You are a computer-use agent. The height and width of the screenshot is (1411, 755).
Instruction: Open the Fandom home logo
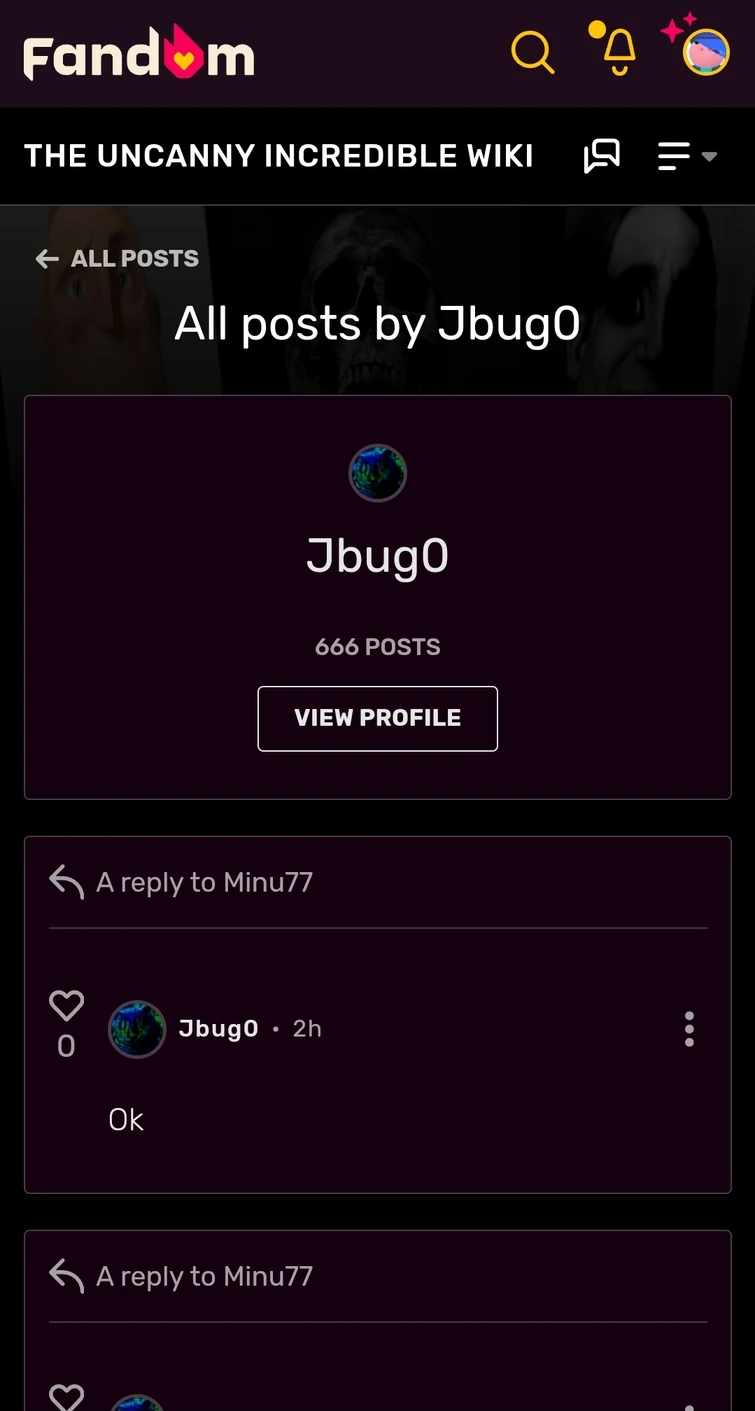click(139, 53)
